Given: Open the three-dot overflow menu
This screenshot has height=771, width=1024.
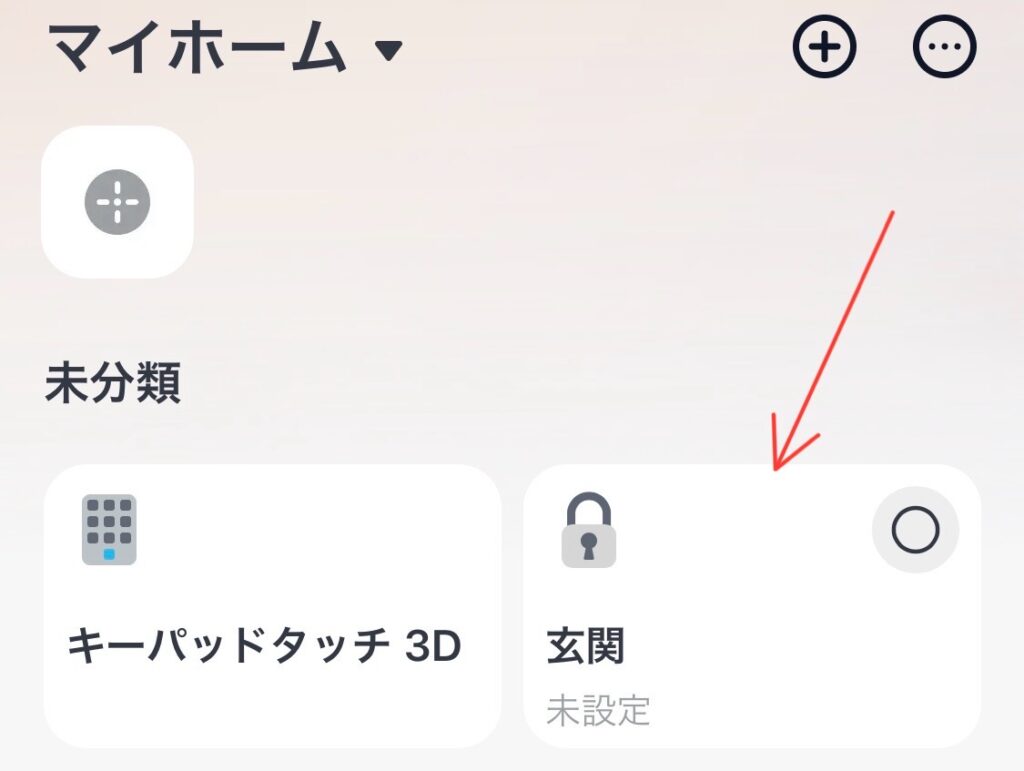Looking at the screenshot, I should point(945,46).
